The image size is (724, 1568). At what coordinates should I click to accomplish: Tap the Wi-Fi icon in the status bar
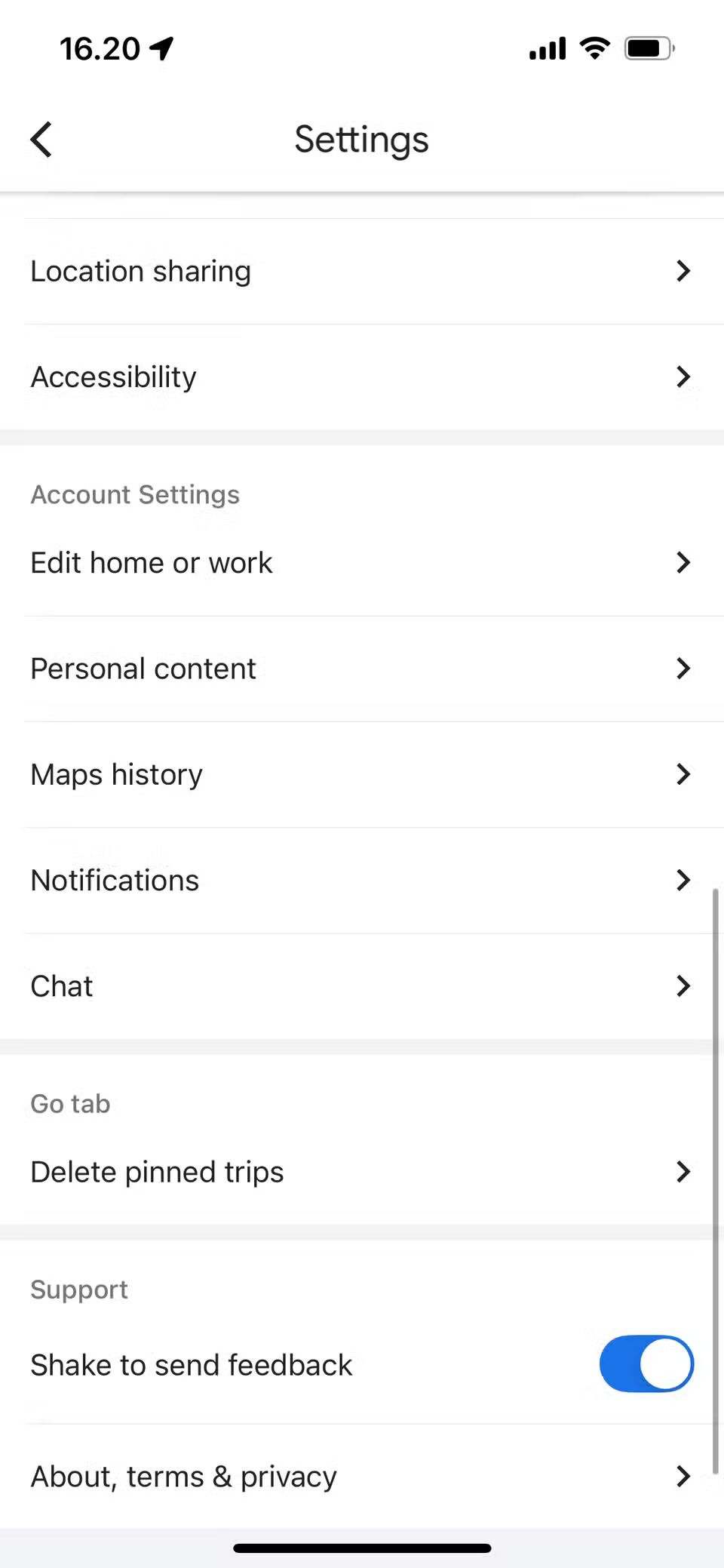[594, 47]
